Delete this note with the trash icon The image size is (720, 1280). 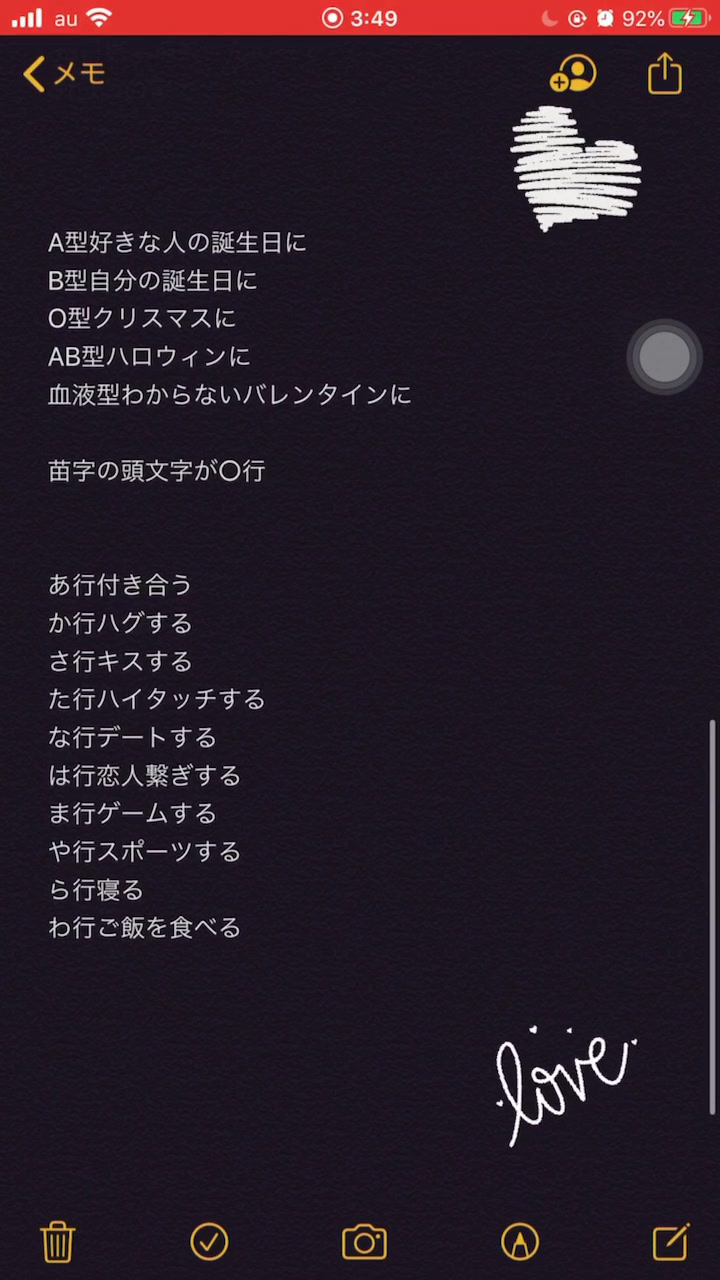coord(58,1242)
